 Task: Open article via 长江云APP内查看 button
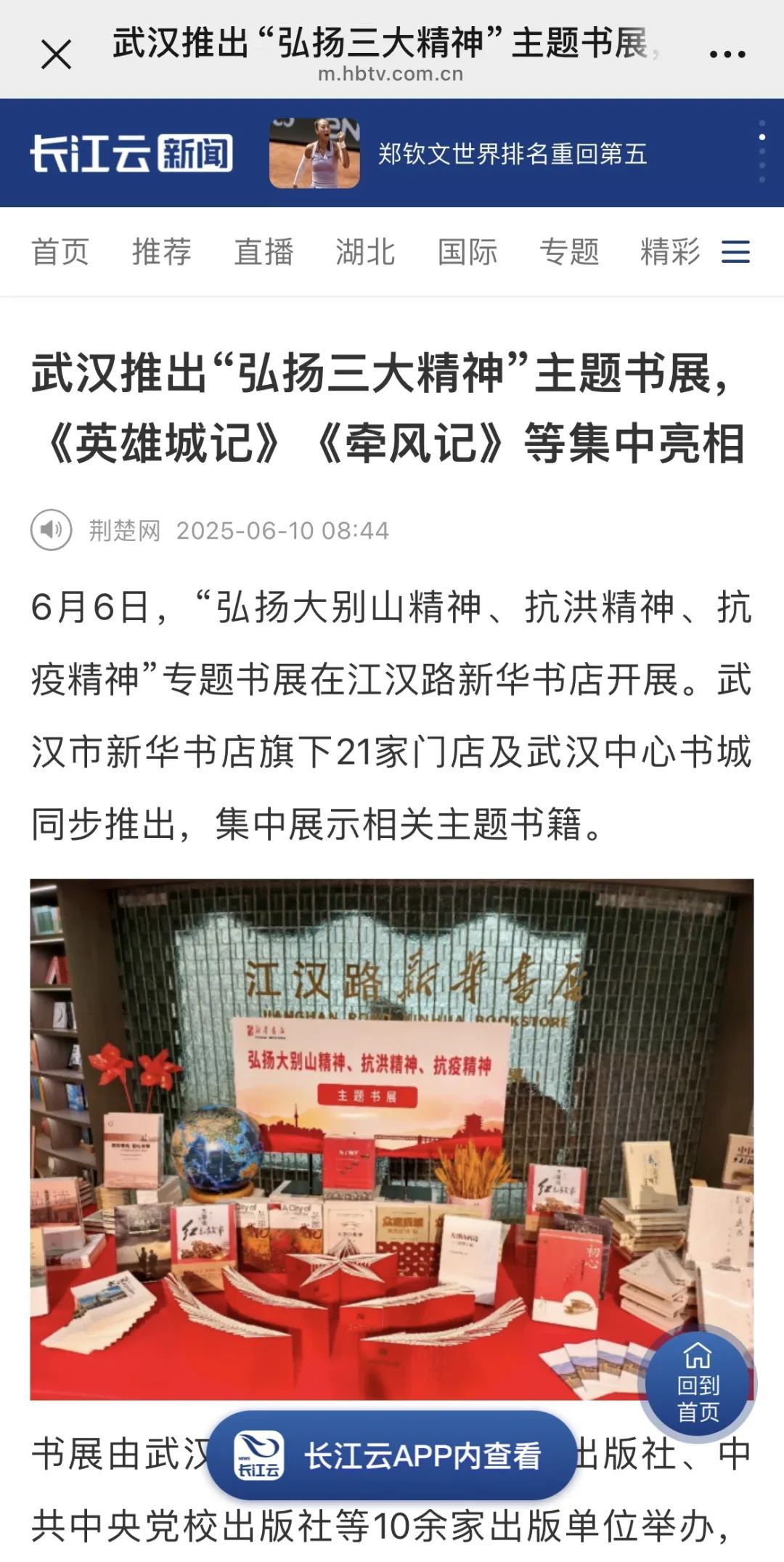(392, 1456)
